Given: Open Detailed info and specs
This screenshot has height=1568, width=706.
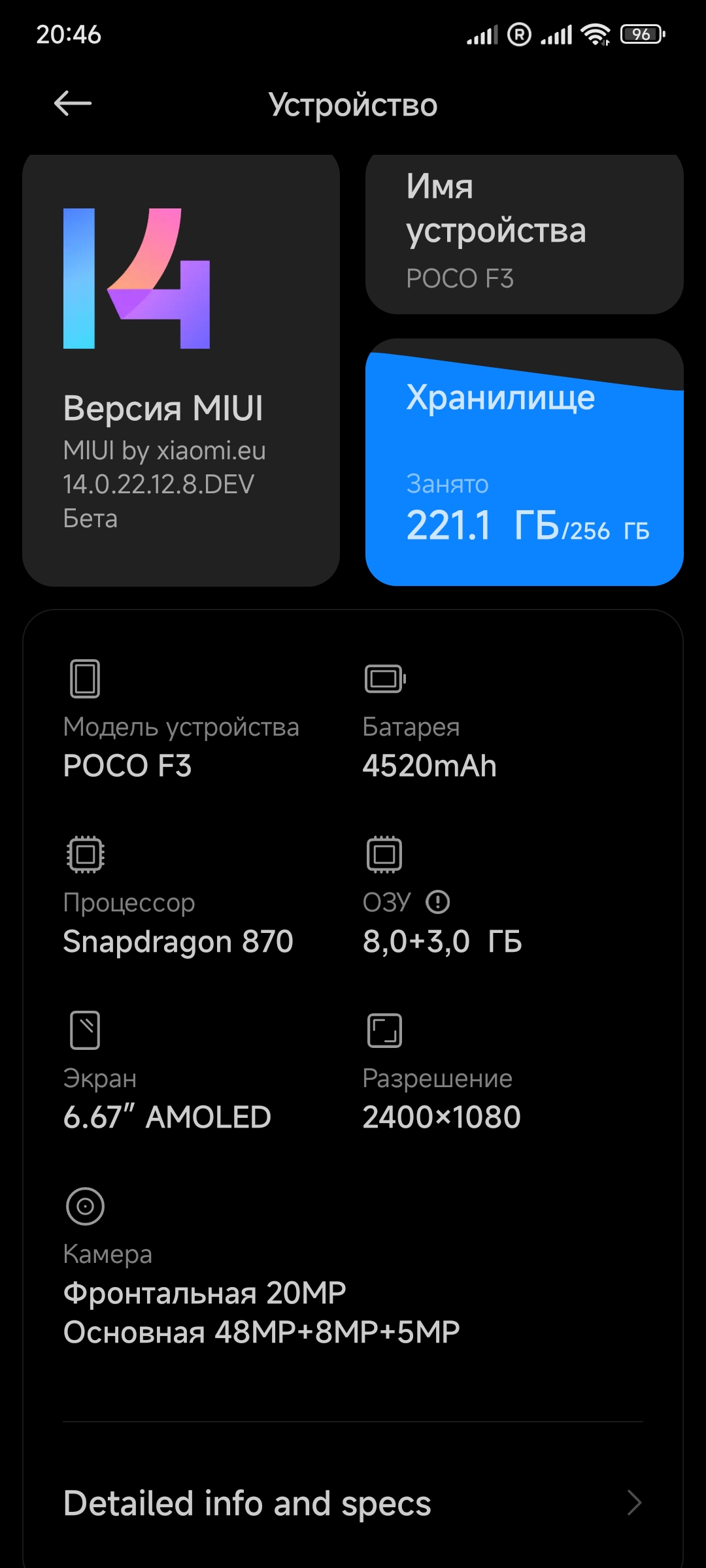Looking at the screenshot, I should (353, 1503).
